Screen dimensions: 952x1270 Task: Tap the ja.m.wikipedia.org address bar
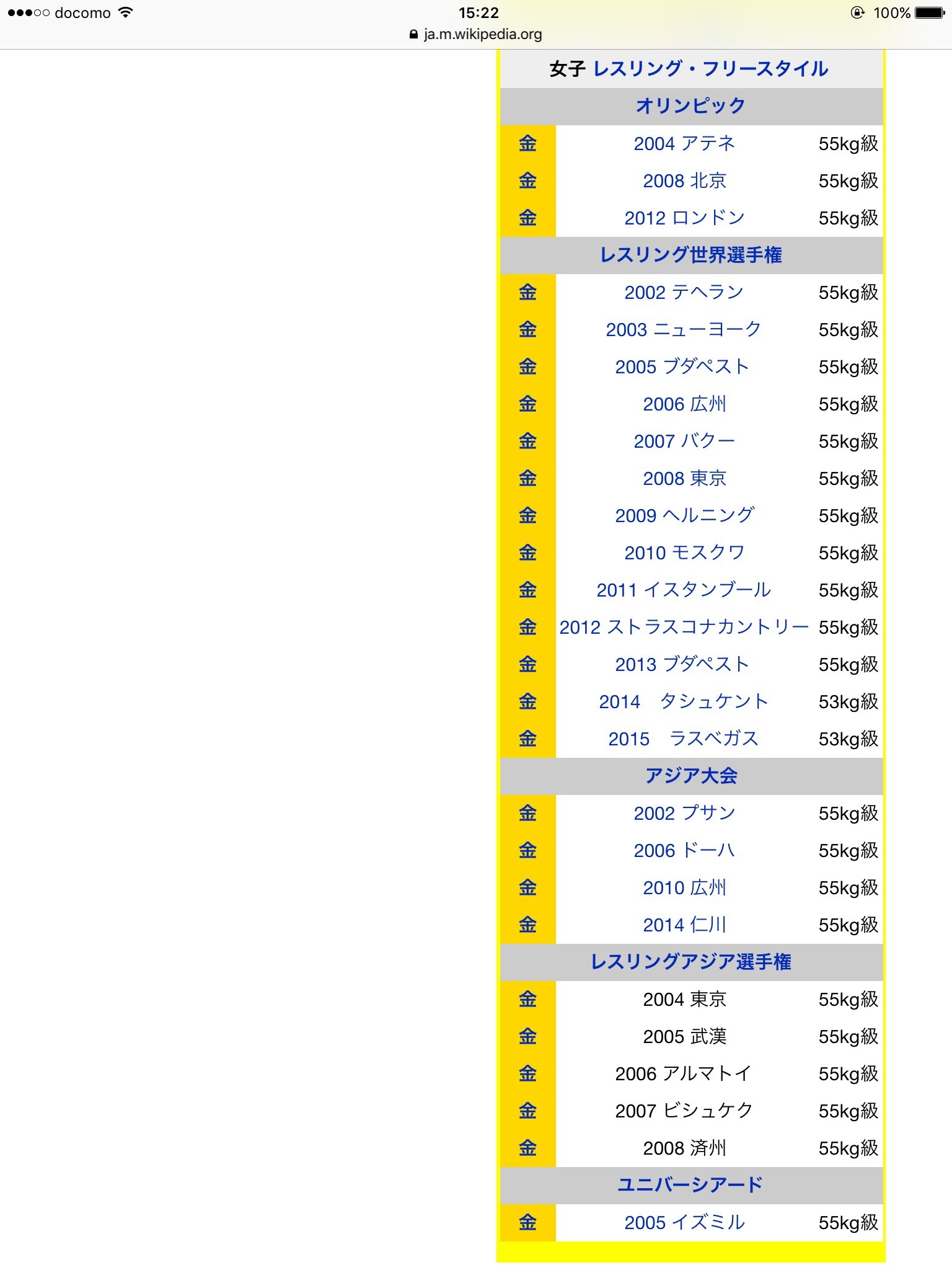(476, 35)
